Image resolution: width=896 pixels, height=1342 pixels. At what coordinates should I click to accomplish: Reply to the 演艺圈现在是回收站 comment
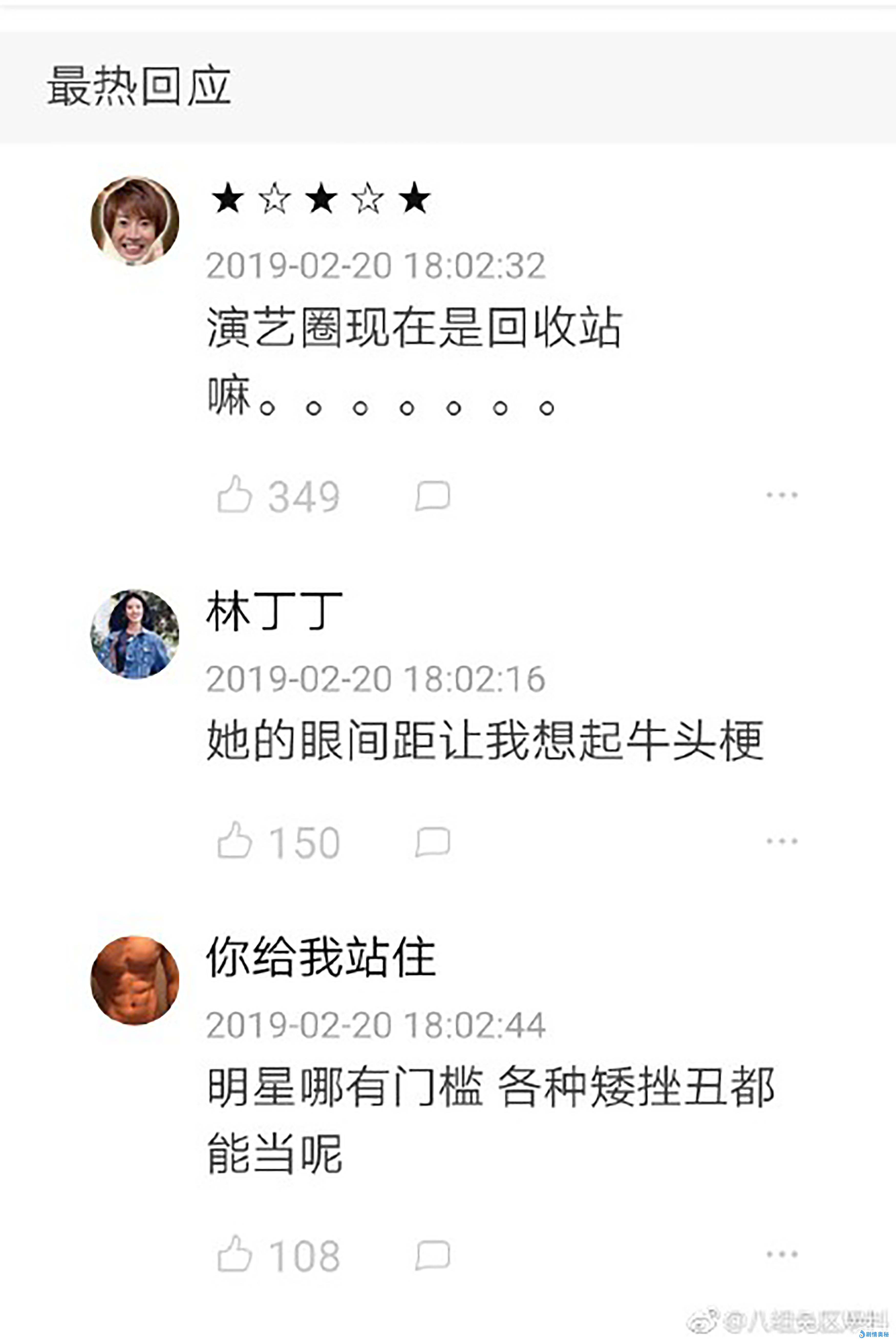(433, 495)
